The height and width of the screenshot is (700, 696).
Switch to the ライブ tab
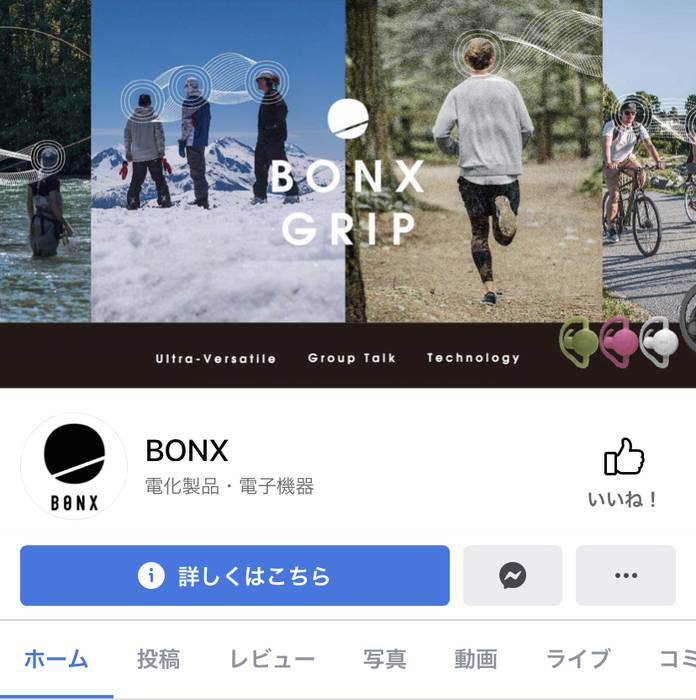click(x=578, y=659)
